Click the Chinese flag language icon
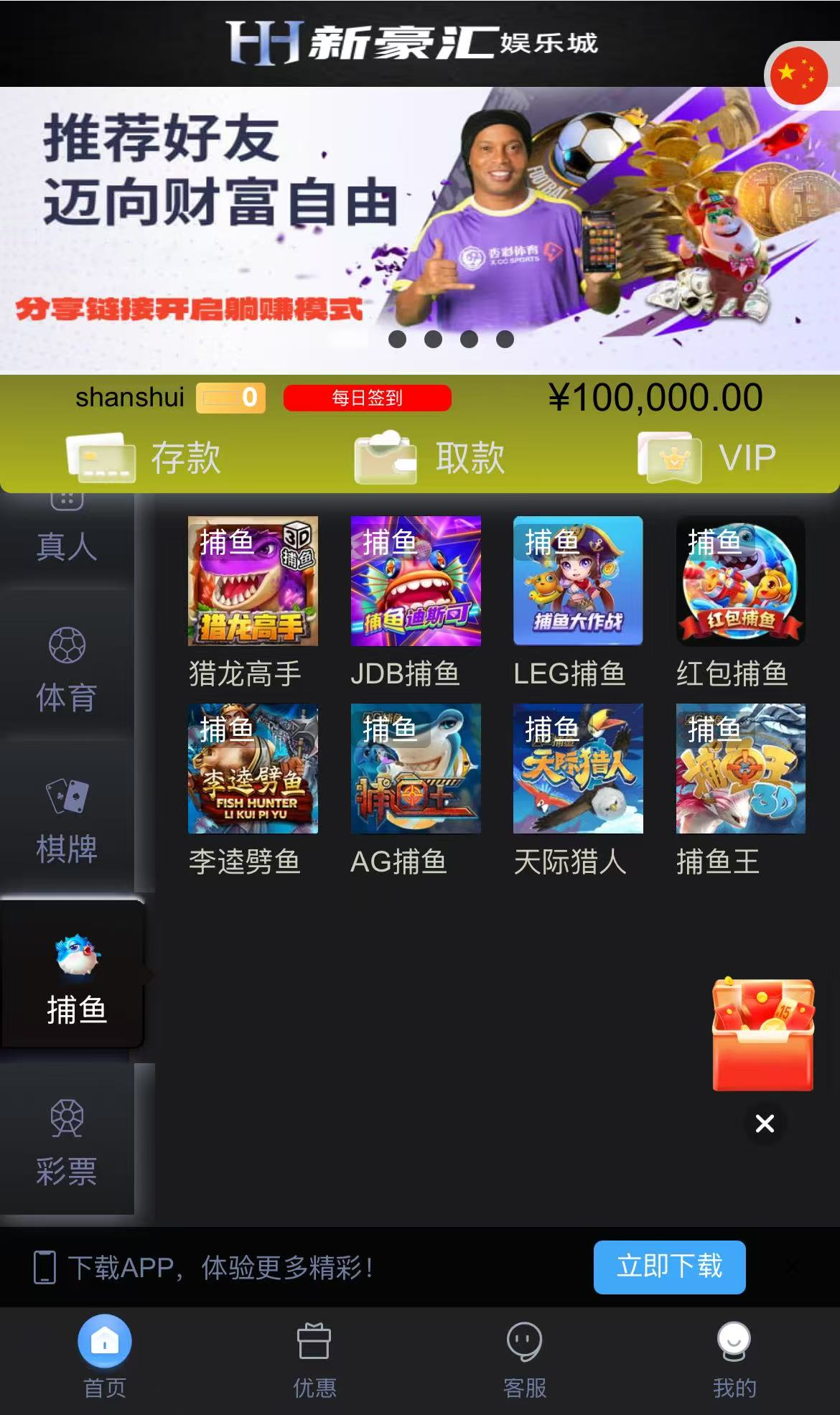Image resolution: width=840 pixels, height=1415 pixels. (x=797, y=76)
